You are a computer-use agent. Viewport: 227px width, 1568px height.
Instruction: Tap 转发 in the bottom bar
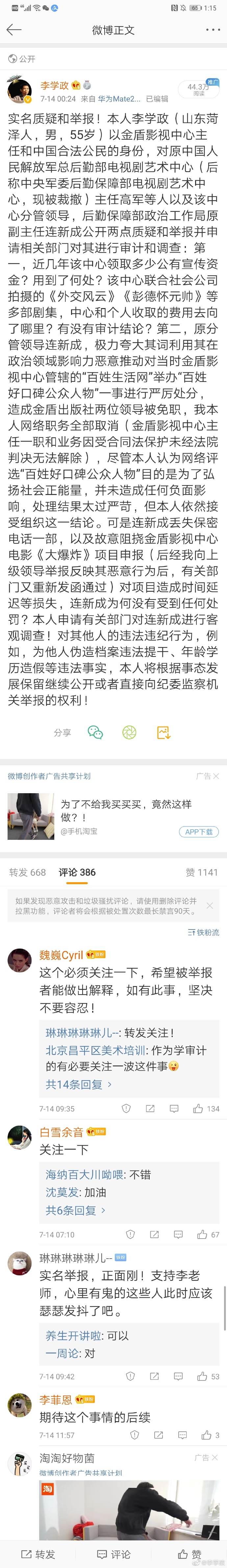tap(38, 1554)
